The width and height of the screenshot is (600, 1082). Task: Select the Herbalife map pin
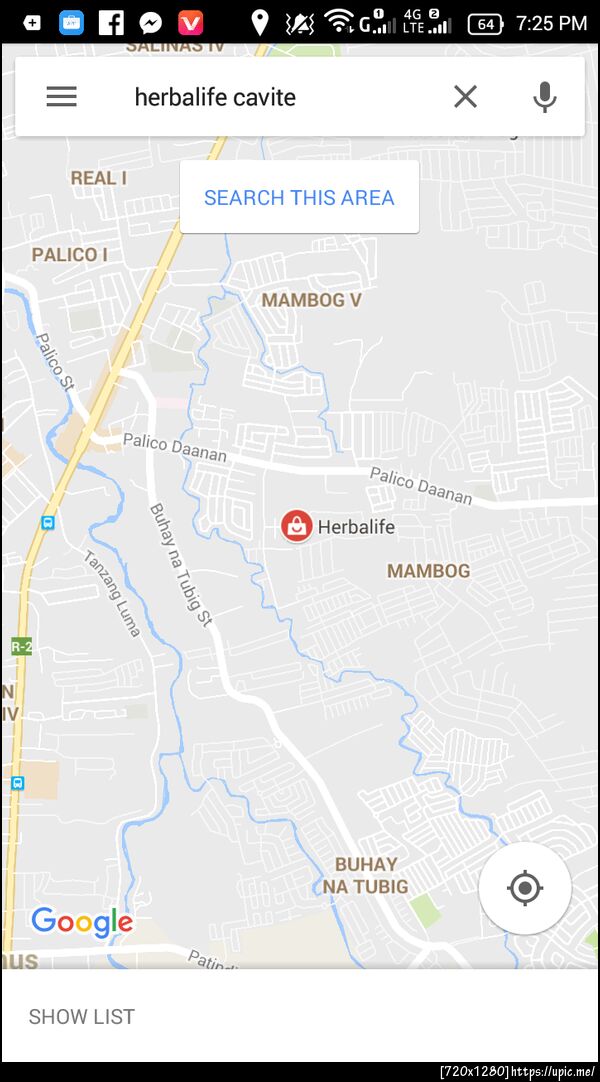click(x=296, y=526)
